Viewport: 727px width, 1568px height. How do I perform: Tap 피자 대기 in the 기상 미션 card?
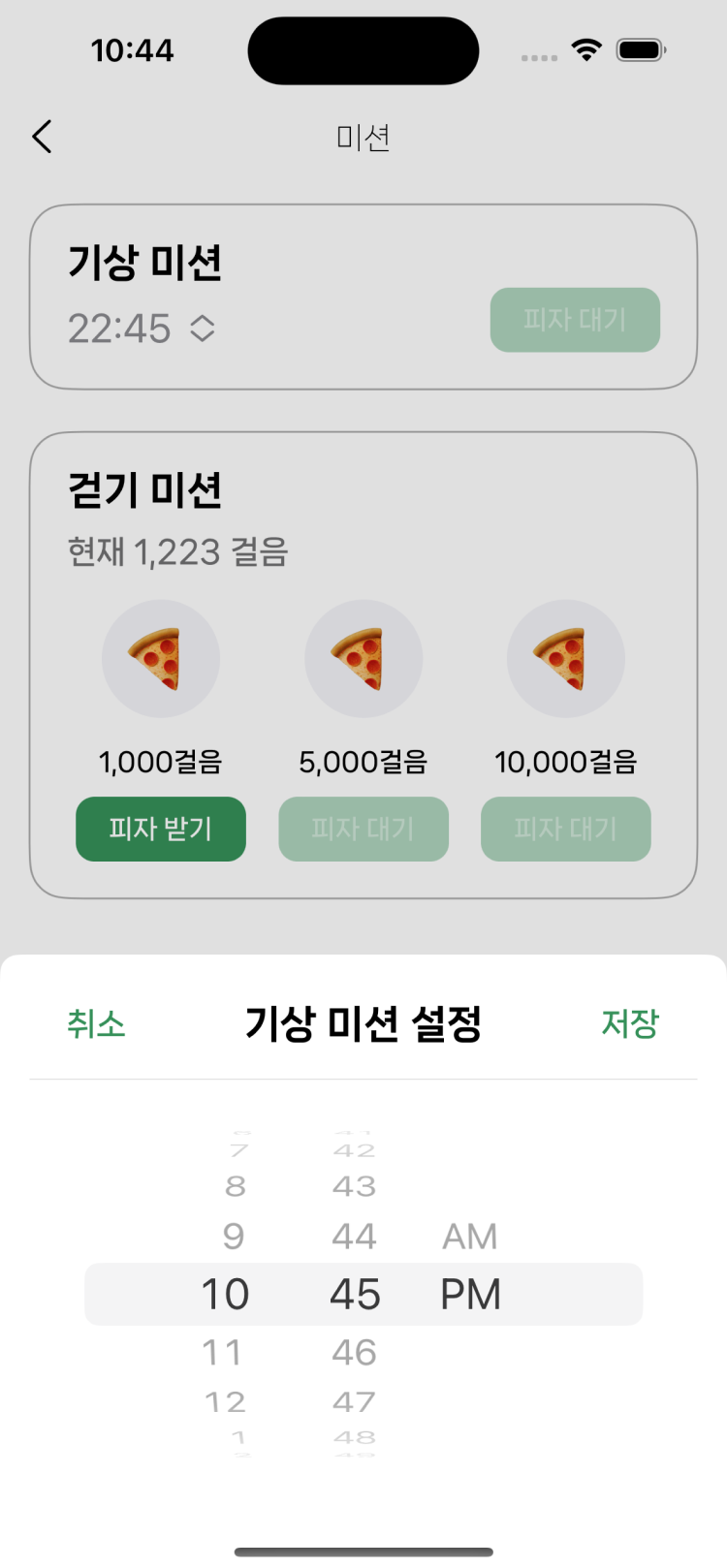pos(575,320)
